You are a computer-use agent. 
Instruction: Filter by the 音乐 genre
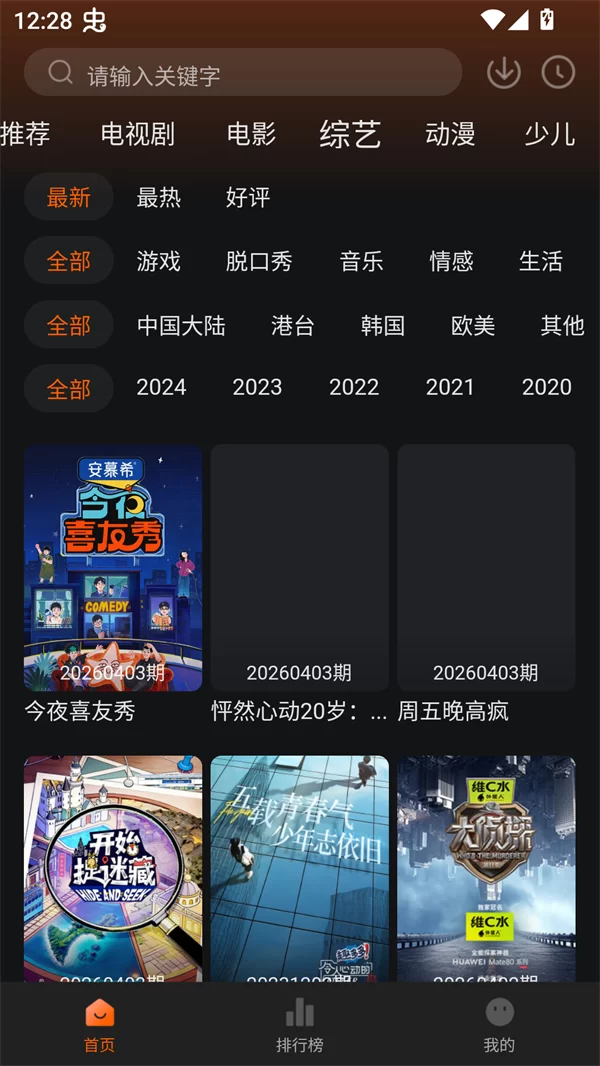(362, 261)
